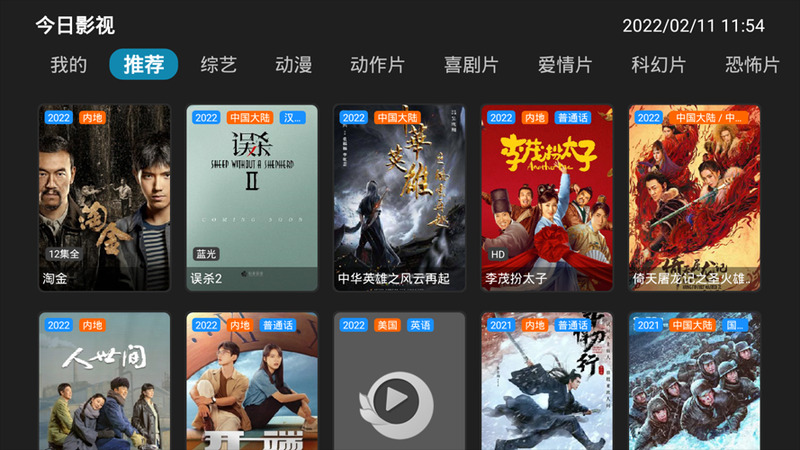Select the 科幻片 tab
Screen dimensions: 800x450
coord(658,65)
